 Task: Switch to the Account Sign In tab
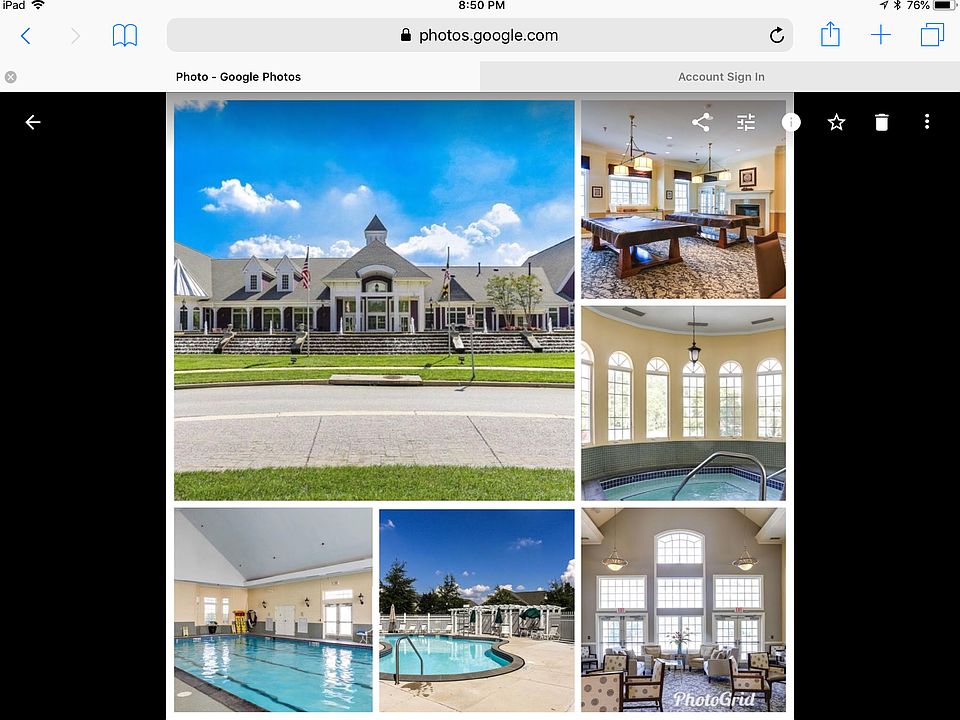pos(720,77)
